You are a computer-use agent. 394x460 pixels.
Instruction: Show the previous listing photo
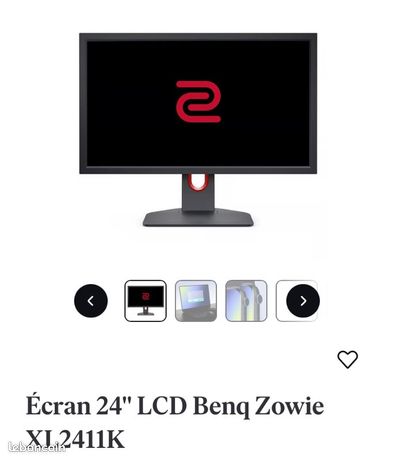91,301
